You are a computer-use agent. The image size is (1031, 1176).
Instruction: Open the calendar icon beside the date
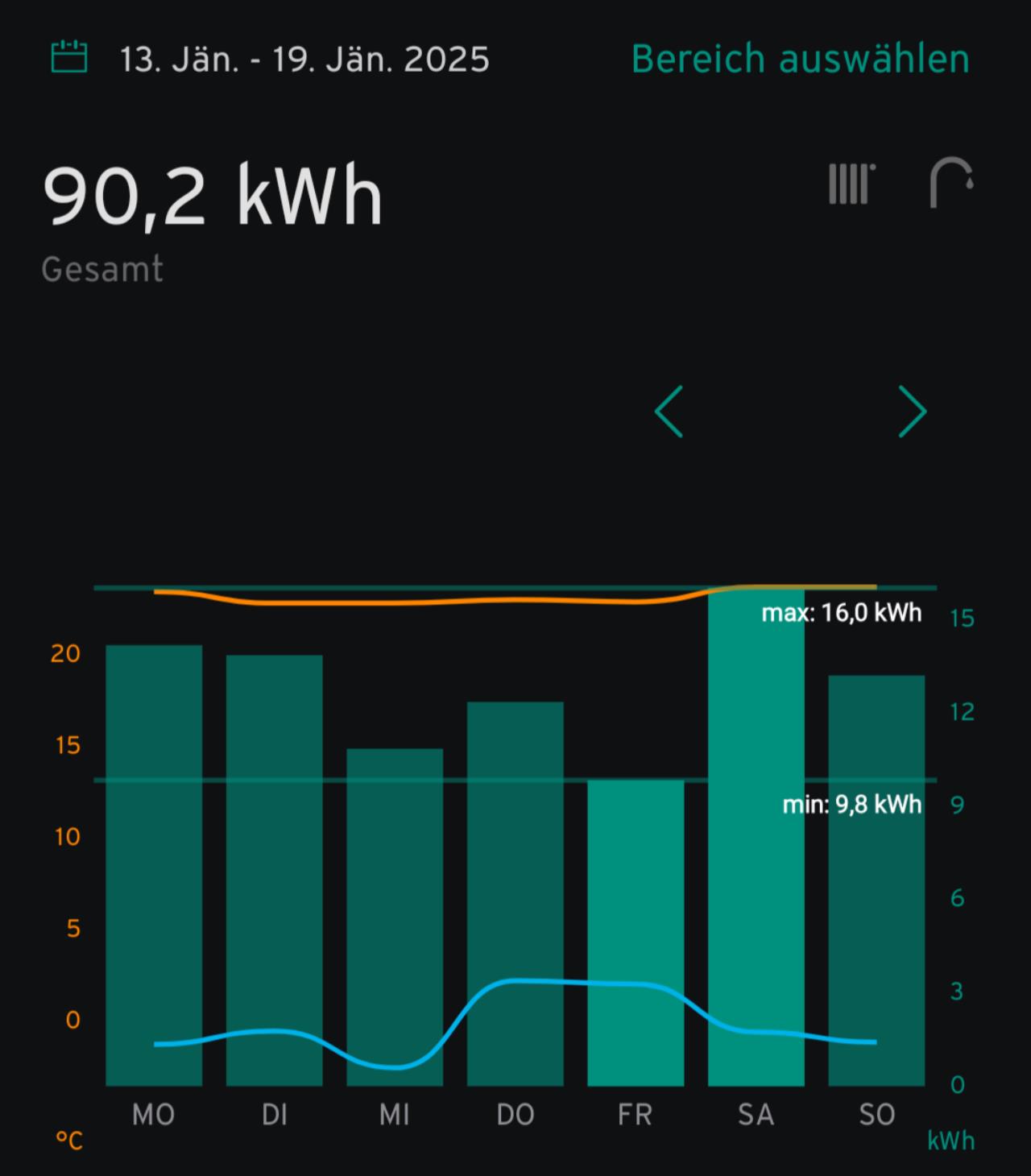pyautogui.click(x=69, y=58)
